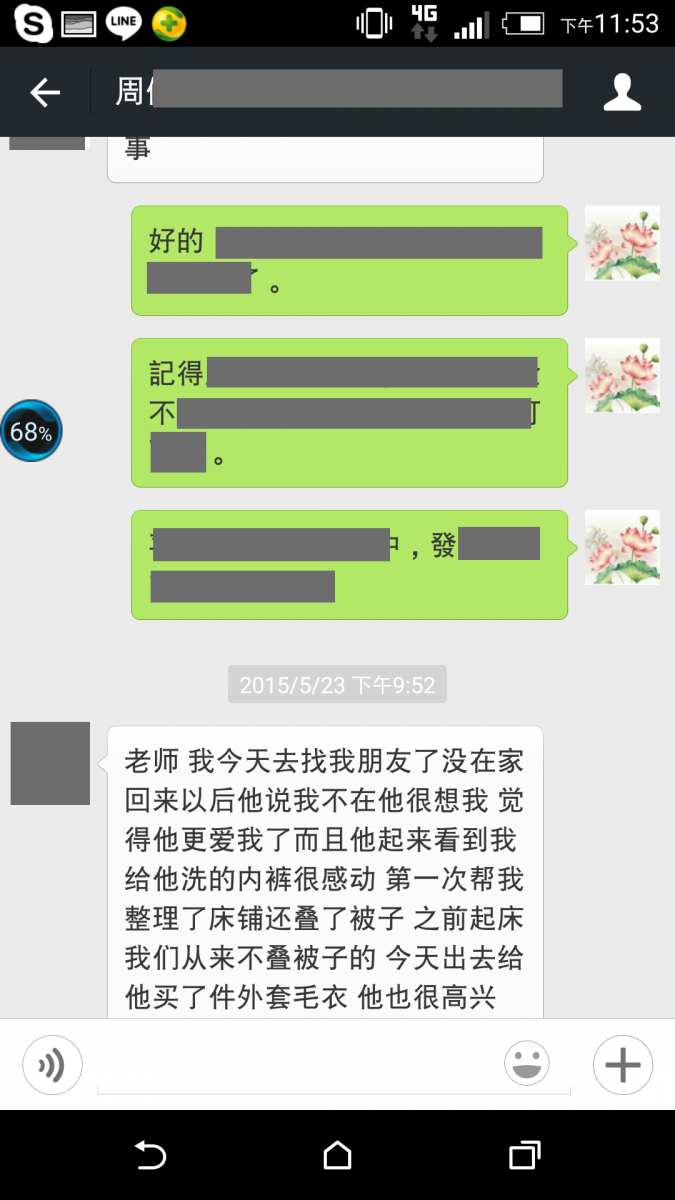Tap the 68% floating bubble
Viewport: 675px width, 1200px height.
31,432
